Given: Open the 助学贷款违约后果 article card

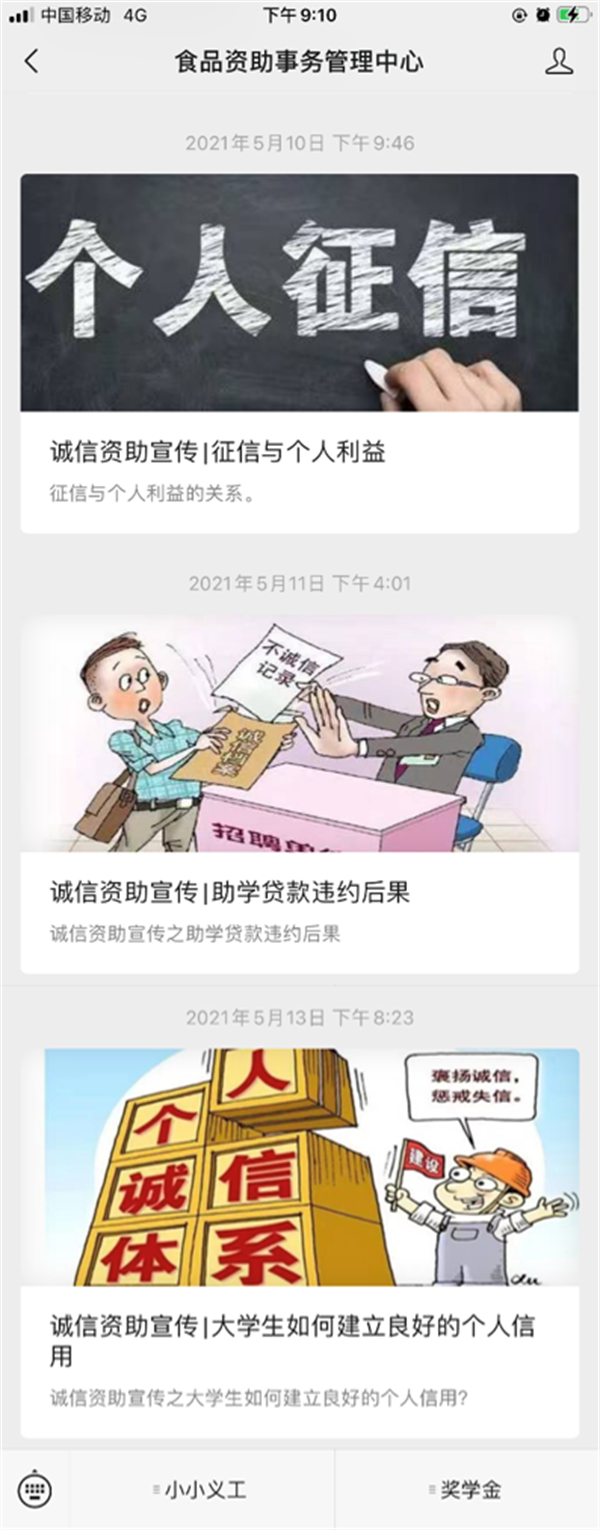Looking at the screenshot, I should [x=299, y=793].
